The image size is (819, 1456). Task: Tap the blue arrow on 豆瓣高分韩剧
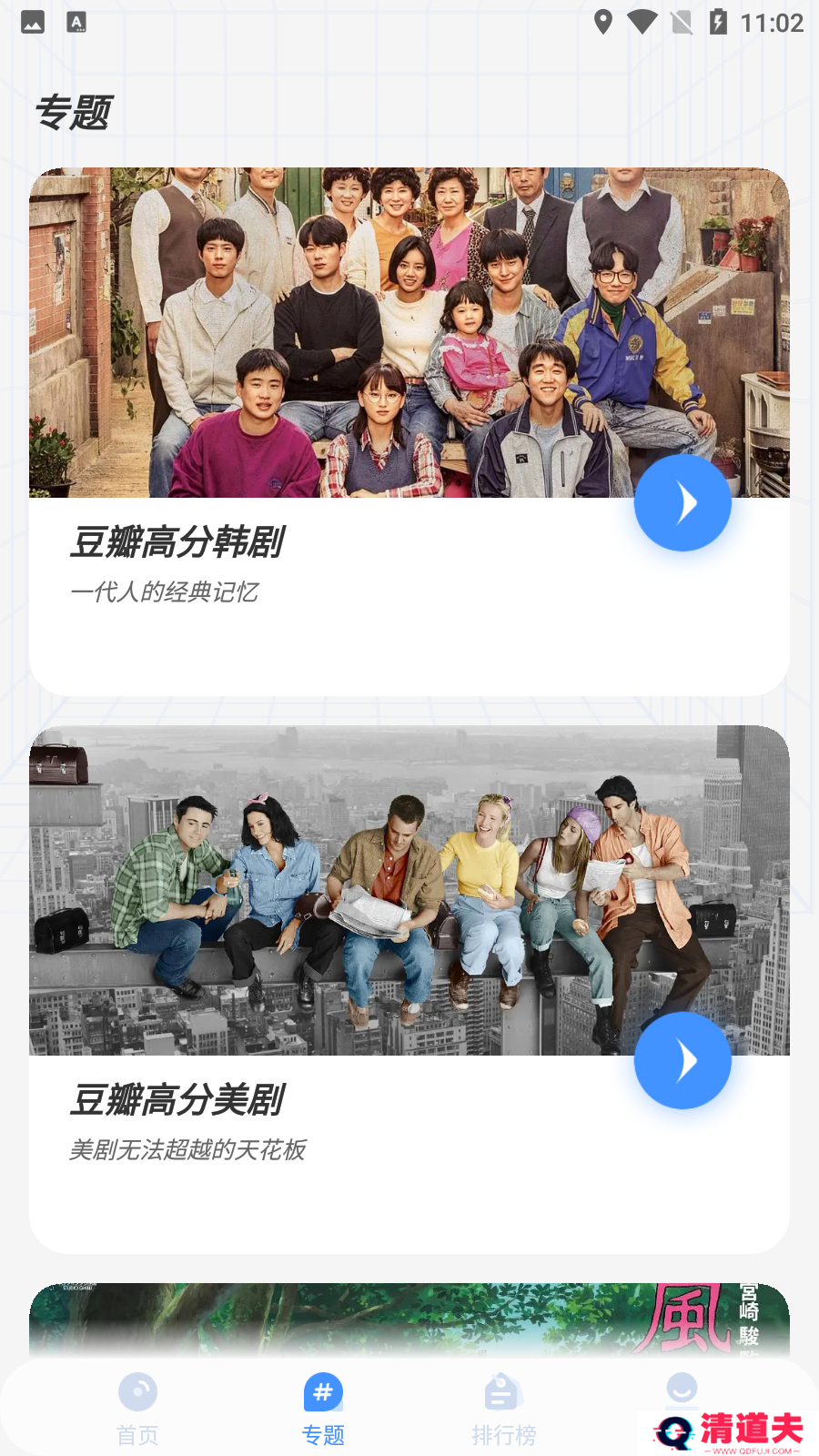point(682,503)
